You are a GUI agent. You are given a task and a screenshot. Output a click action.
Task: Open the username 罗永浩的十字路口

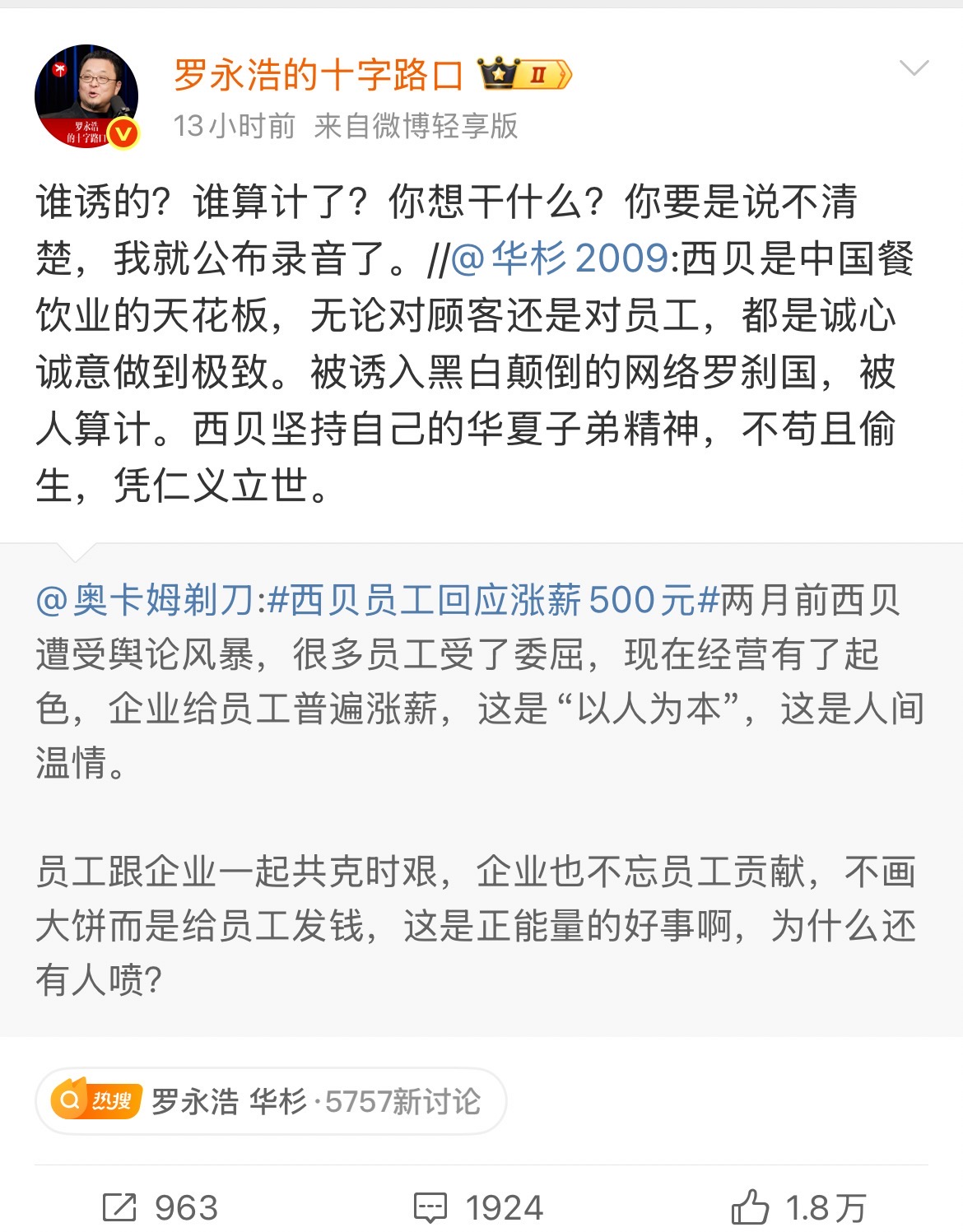(x=318, y=76)
